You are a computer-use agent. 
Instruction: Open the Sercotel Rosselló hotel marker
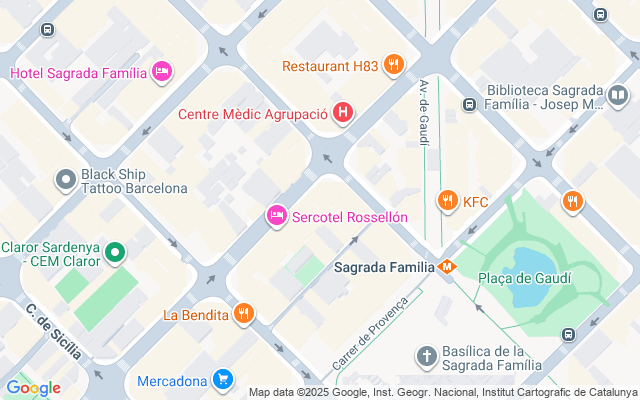click(277, 216)
